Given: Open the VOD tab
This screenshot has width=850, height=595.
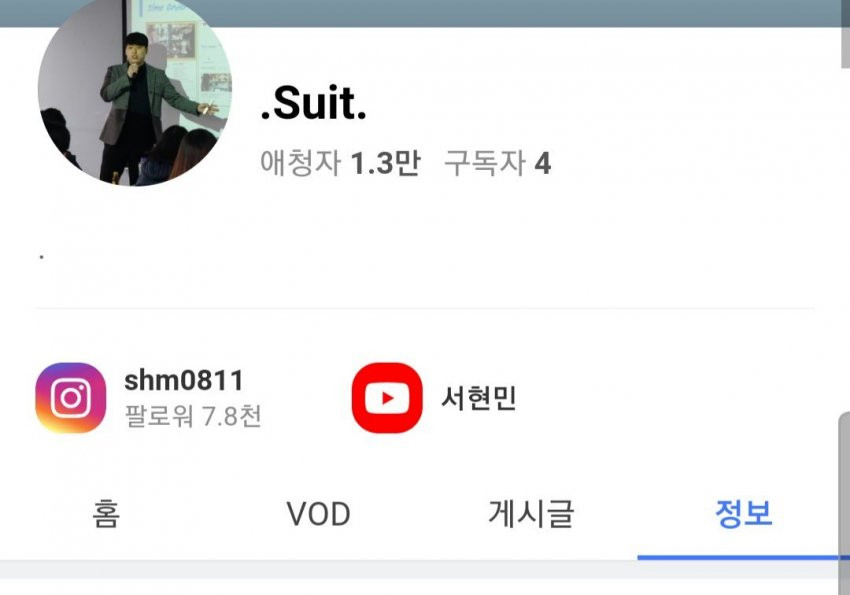Looking at the screenshot, I should 318,515.
